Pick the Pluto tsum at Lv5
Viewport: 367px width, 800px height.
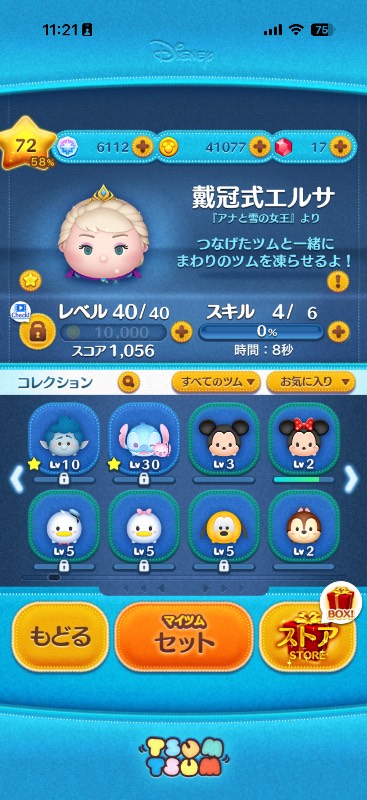coord(224,526)
